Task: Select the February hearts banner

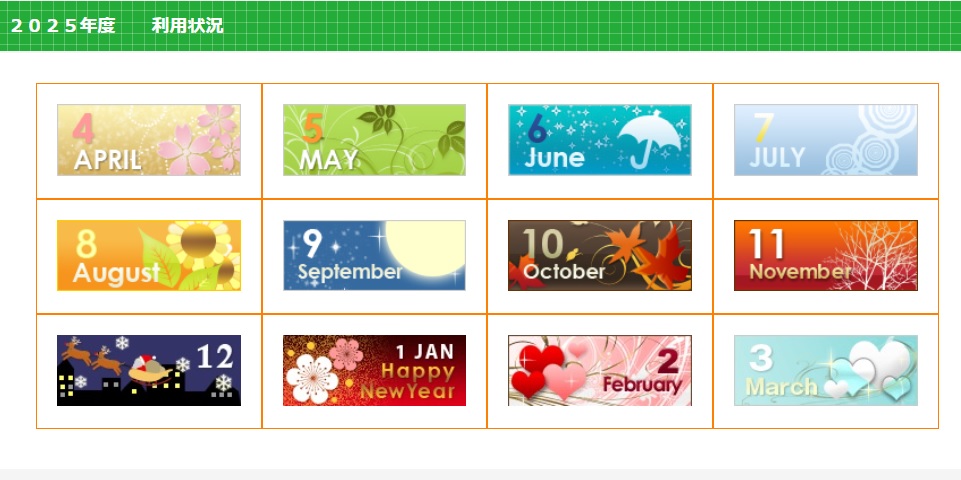Action: click(x=599, y=370)
